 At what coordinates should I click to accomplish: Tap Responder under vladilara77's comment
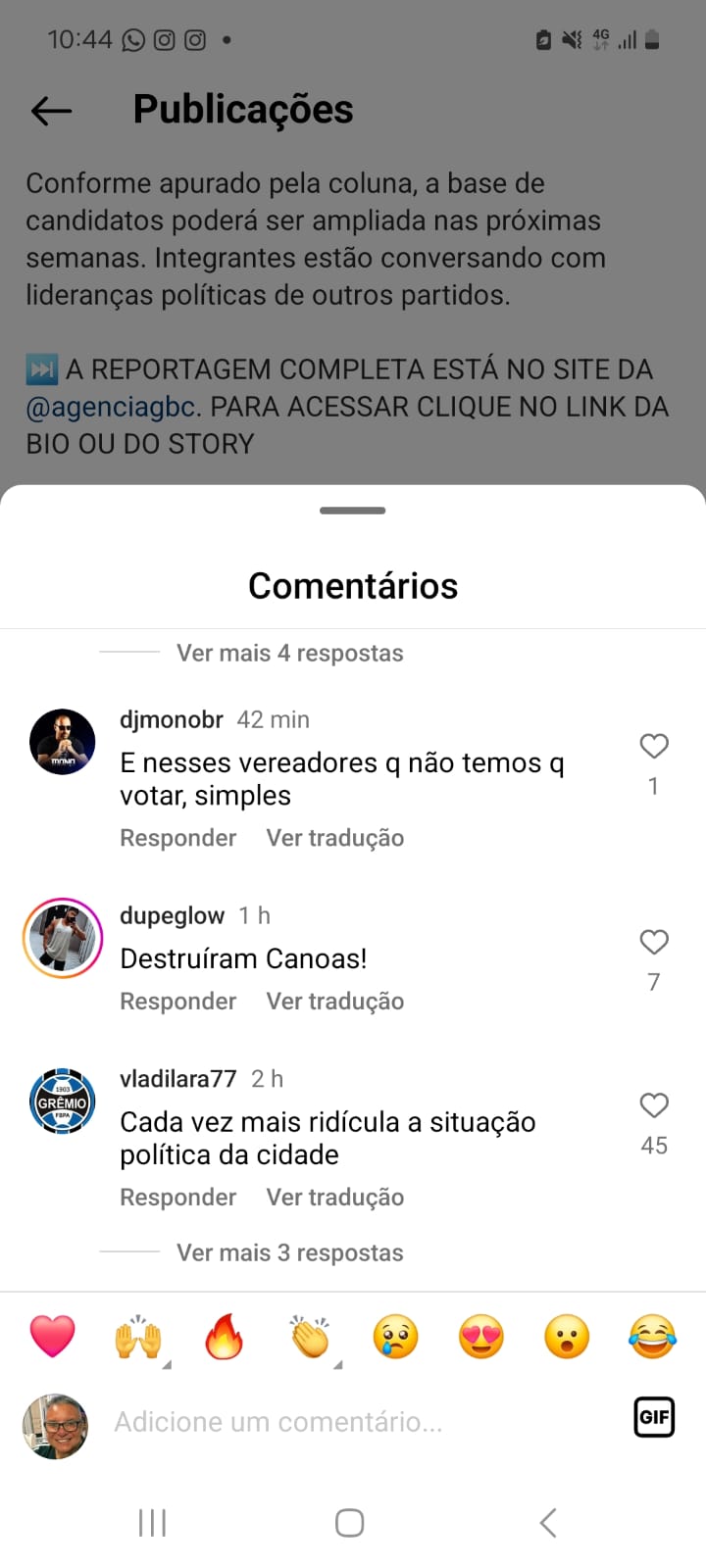tap(177, 1197)
